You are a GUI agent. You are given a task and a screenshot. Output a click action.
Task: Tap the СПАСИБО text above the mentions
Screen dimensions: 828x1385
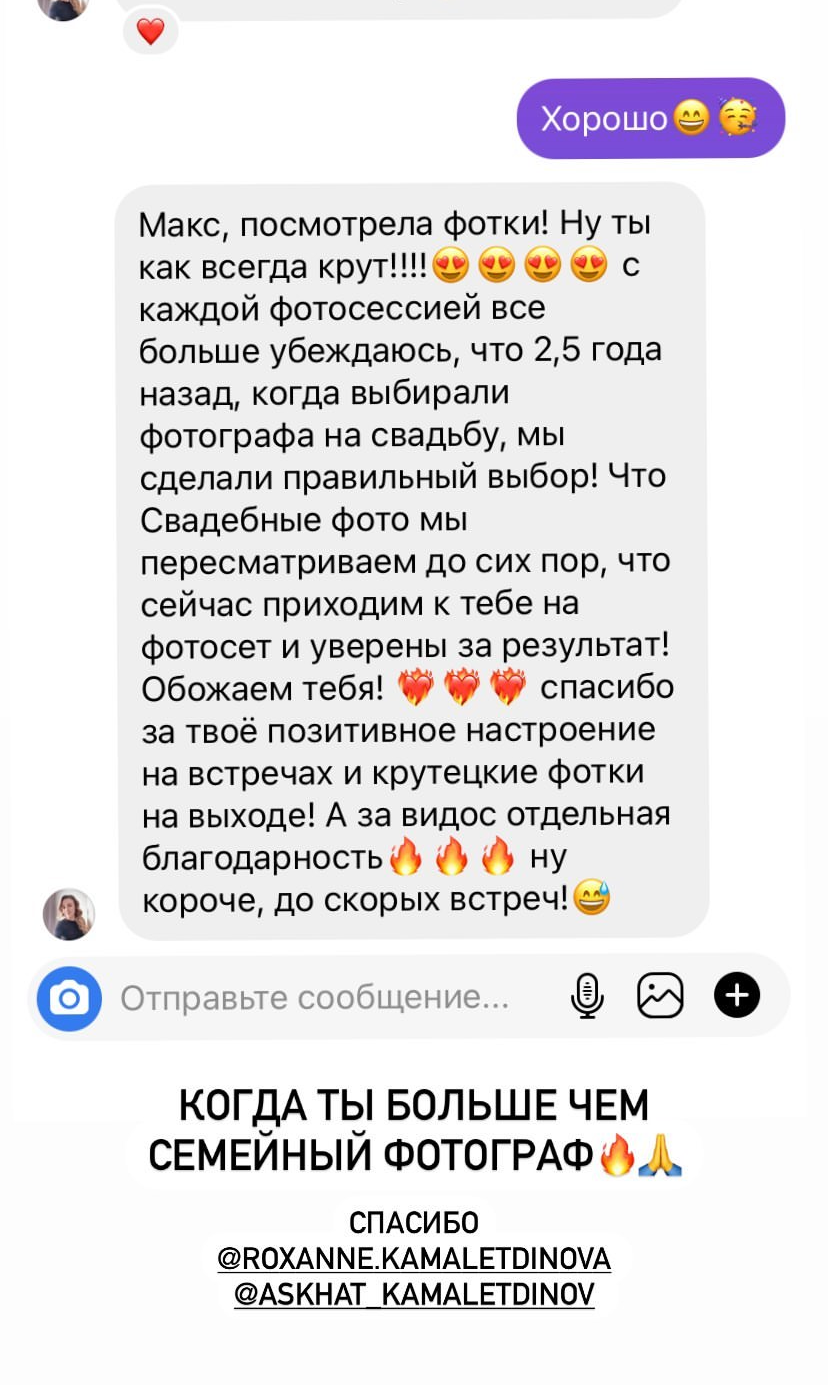coord(414,1222)
